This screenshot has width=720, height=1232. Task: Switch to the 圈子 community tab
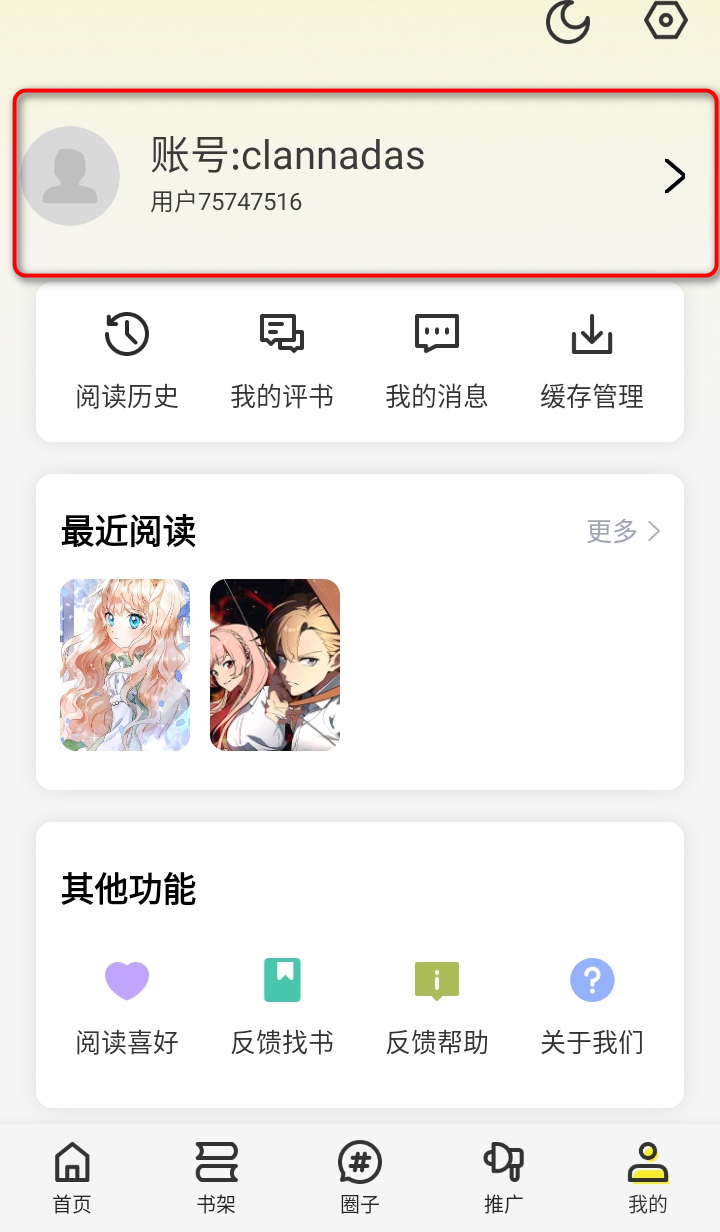click(360, 1177)
